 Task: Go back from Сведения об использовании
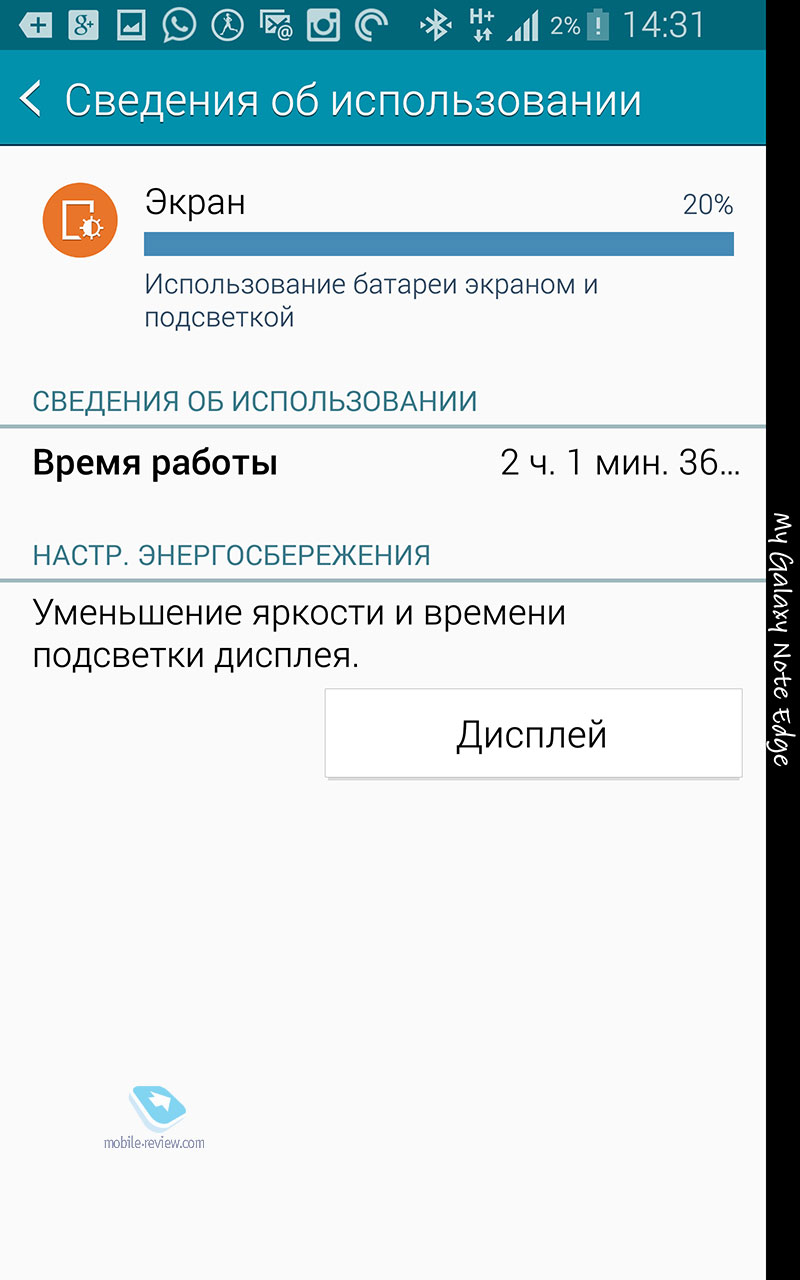tap(32, 100)
